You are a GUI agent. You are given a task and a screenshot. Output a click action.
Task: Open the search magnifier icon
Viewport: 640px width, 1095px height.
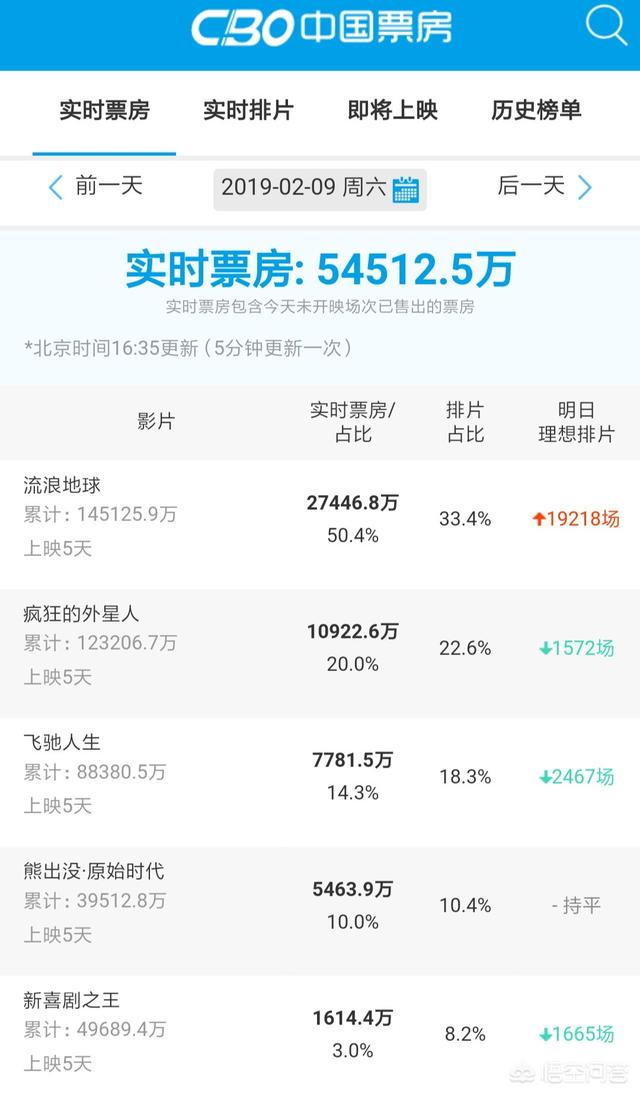point(606,26)
